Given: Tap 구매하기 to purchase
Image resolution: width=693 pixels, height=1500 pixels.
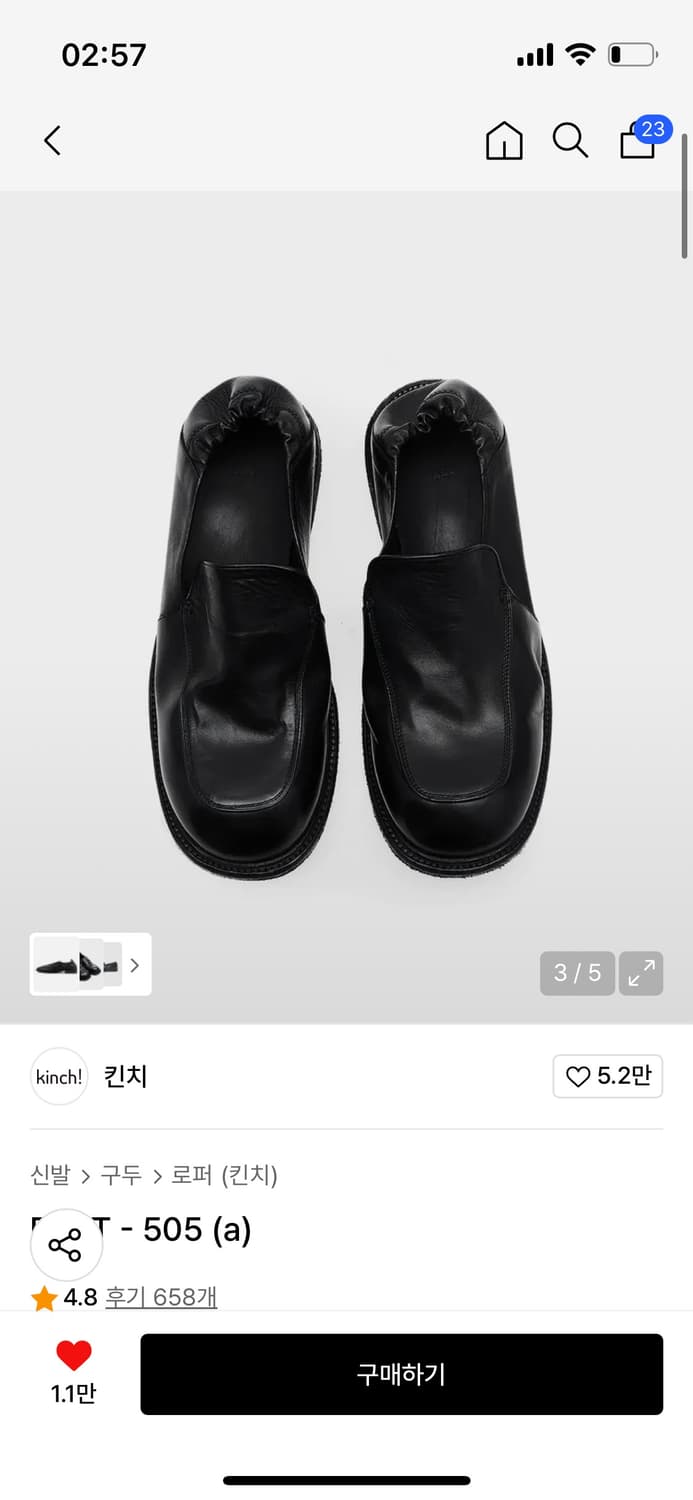Looking at the screenshot, I should (401, 1374).
